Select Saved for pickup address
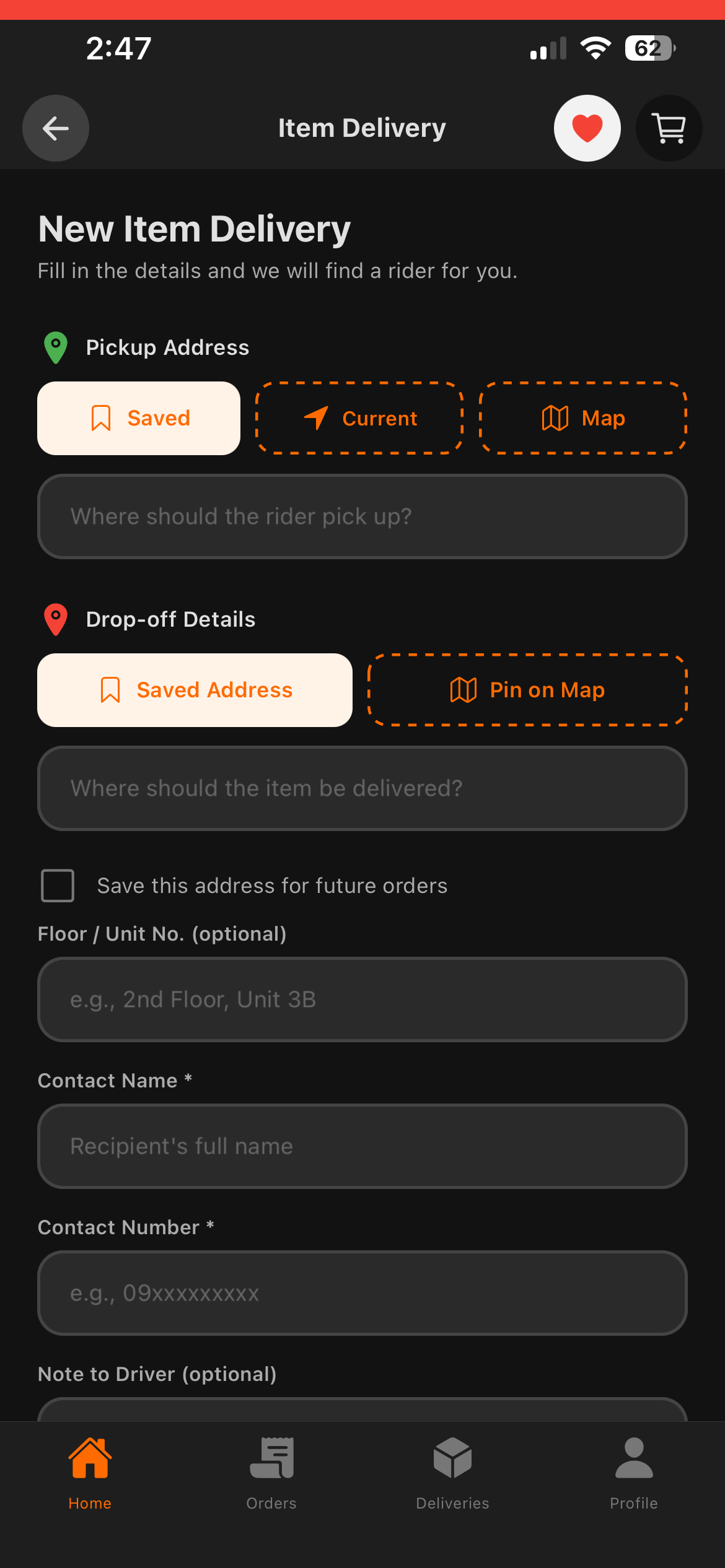This screenshot has width=725, height=1568. tap(139, 418)
